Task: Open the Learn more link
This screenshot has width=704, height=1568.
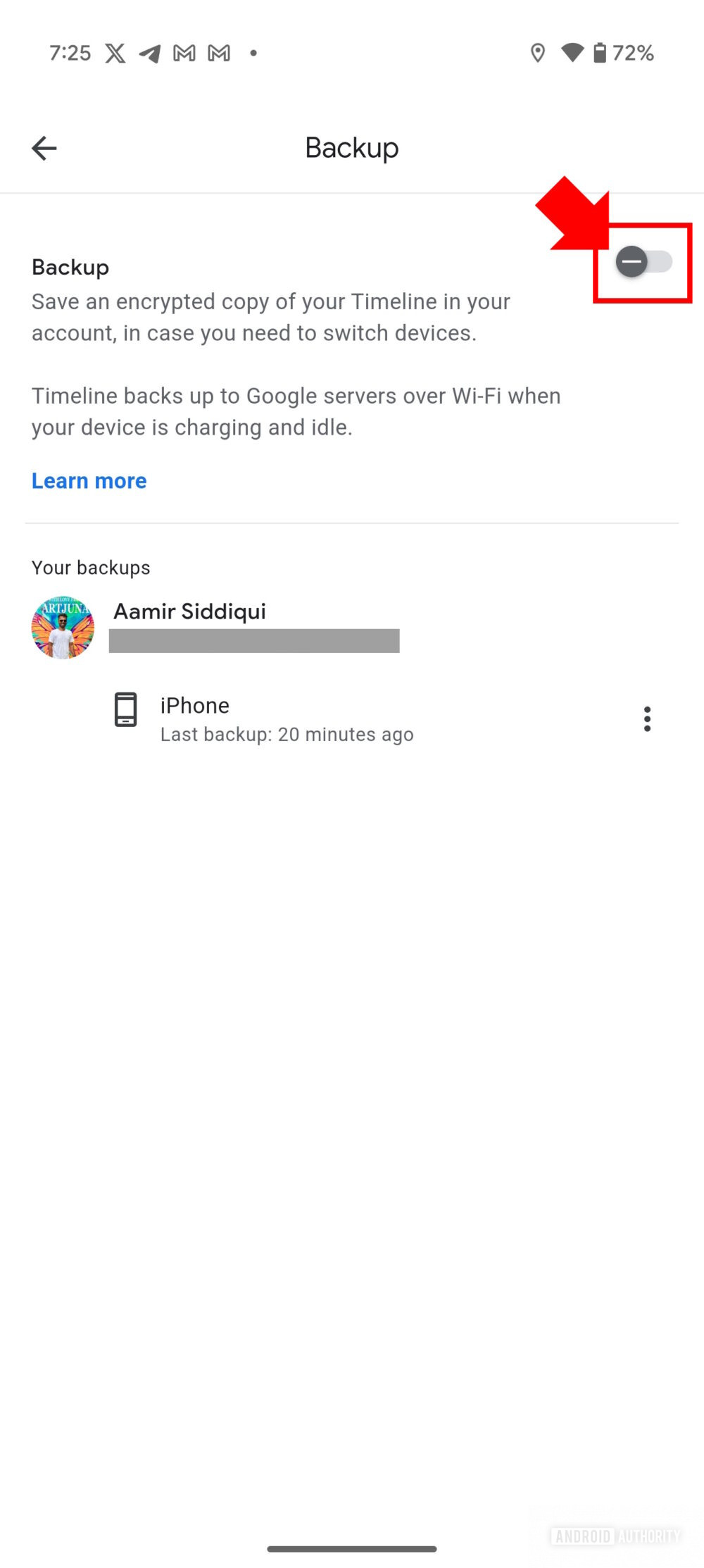Action: [89, 480]
